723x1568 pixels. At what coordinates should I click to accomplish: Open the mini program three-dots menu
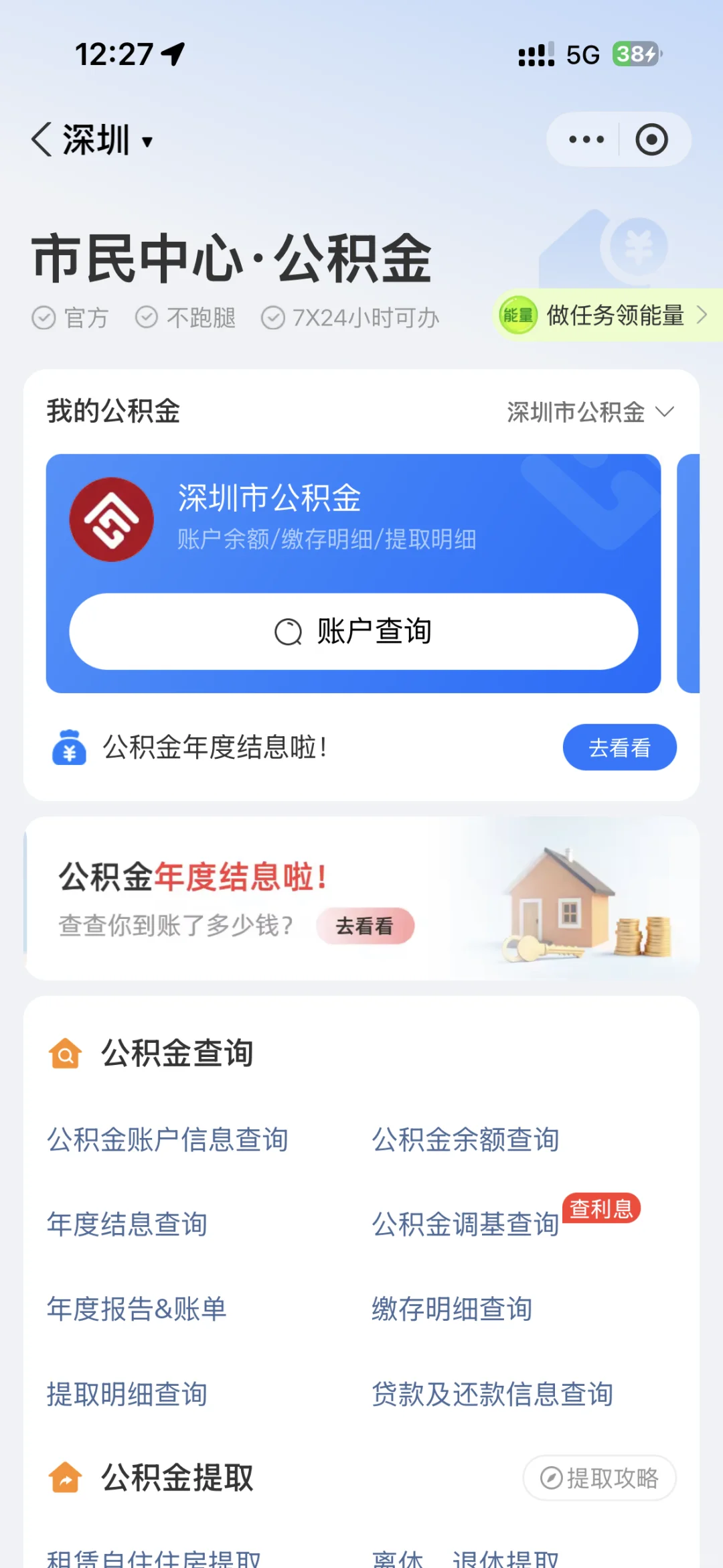(x=586, y=139)
